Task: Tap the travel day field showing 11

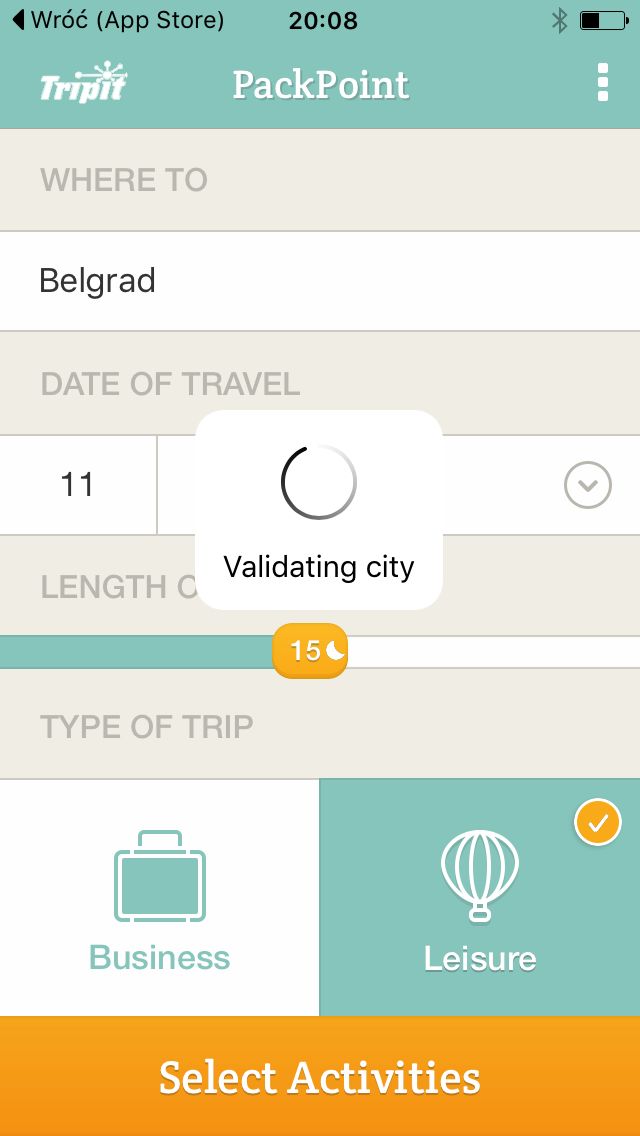Action: click(x=78, y=485)
